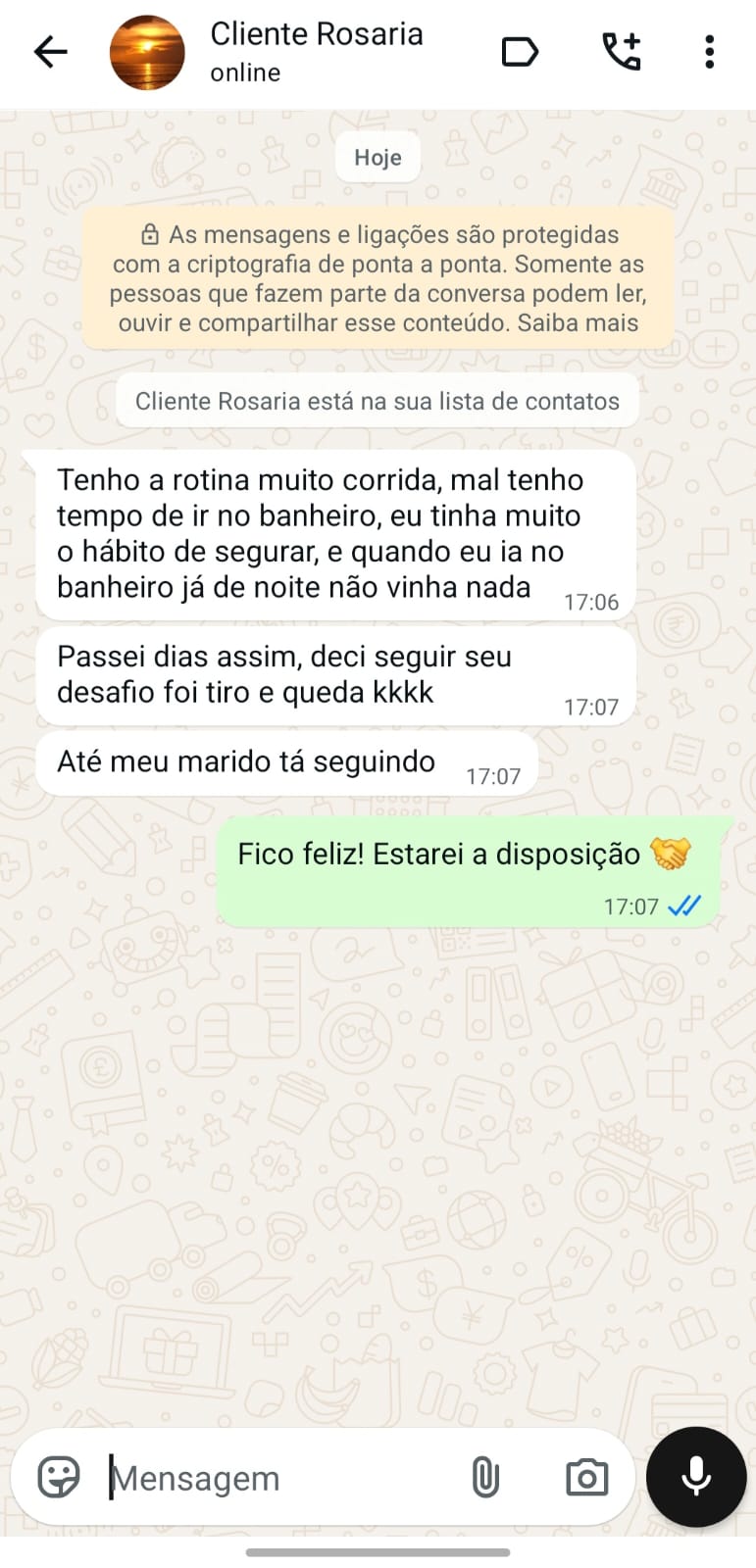Tap the 'online' status text
Screen dimensions: 756x1568
point(244,71)
